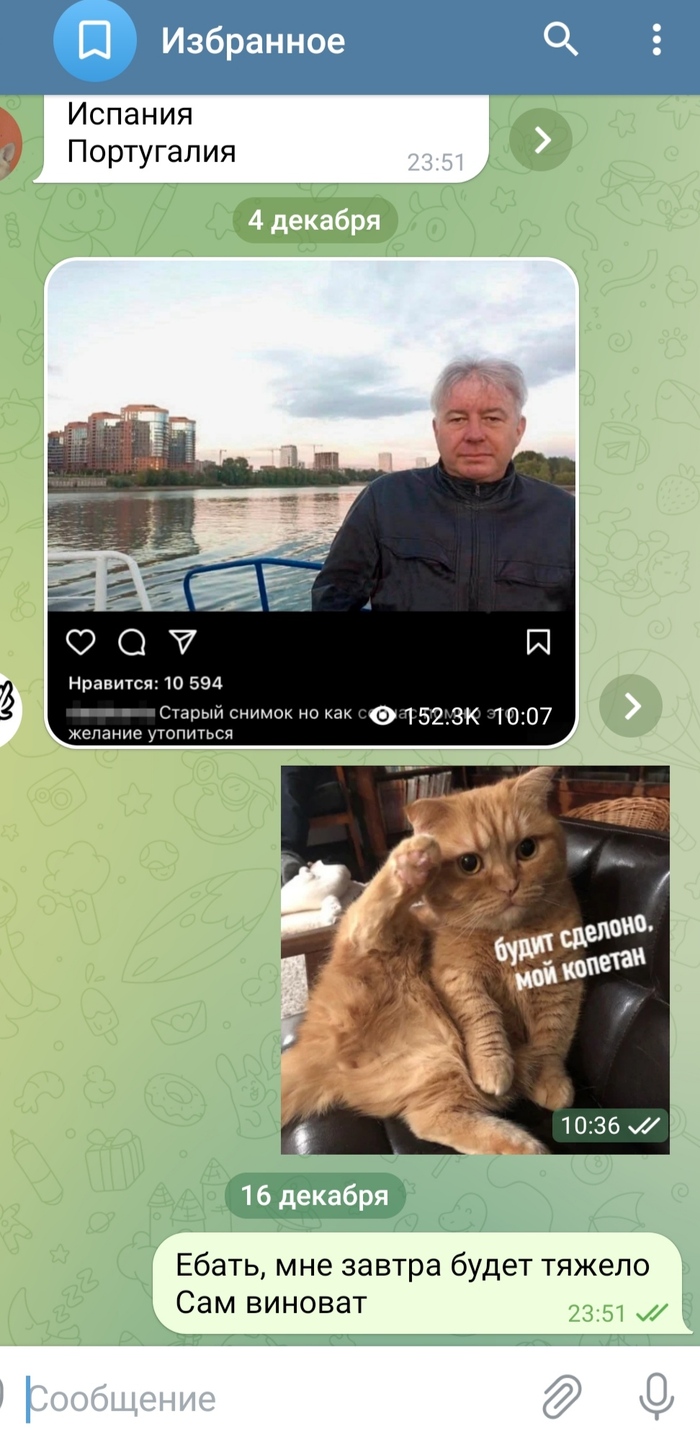Go to source of the Испания Португалия message

click(x=541, y=140)
